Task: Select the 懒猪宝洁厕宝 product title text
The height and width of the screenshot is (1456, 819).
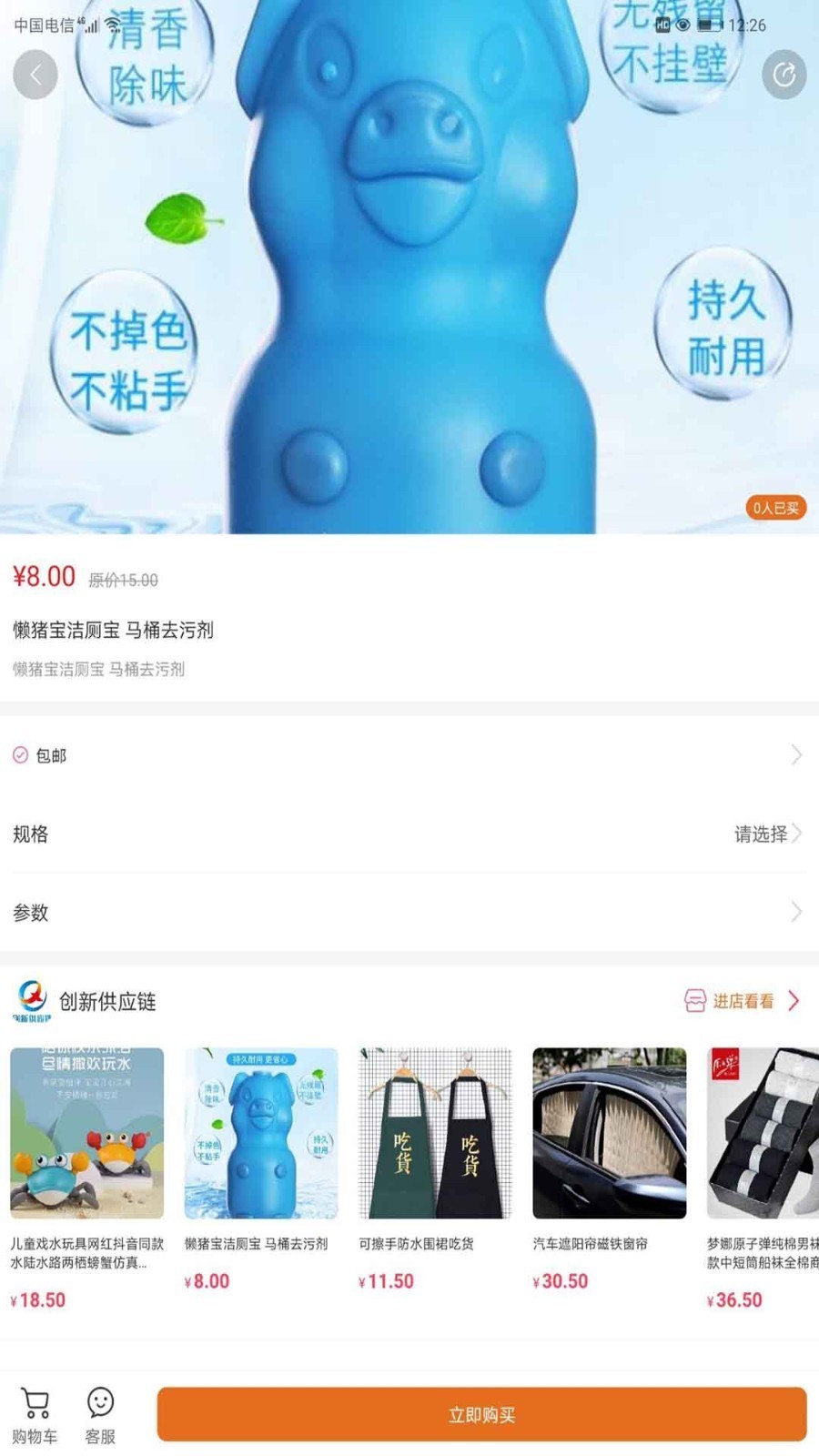Action: (x=113, y=632)
